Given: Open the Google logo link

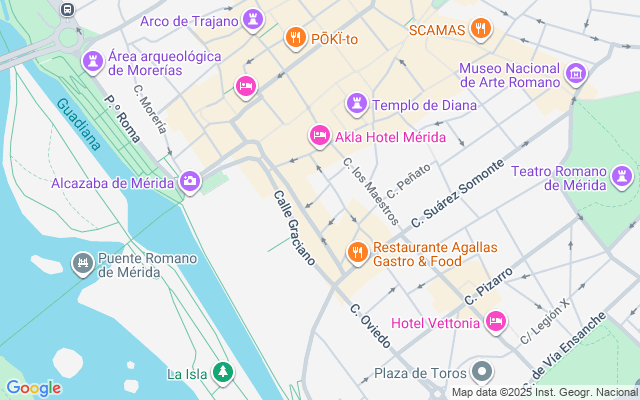Looking at the screenshot, I should pos(33,389).
